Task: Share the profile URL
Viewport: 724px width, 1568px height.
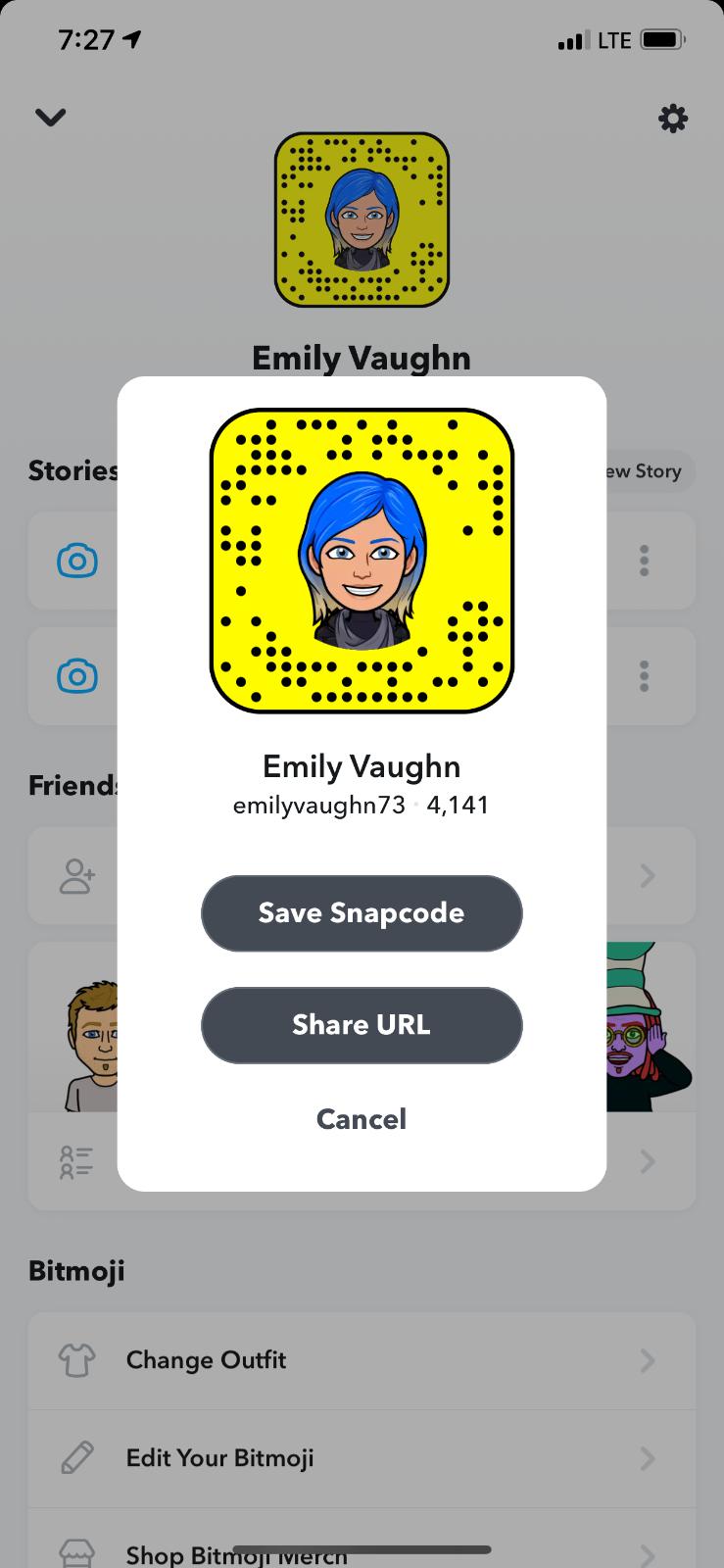Action: [x=362, y=1025]
